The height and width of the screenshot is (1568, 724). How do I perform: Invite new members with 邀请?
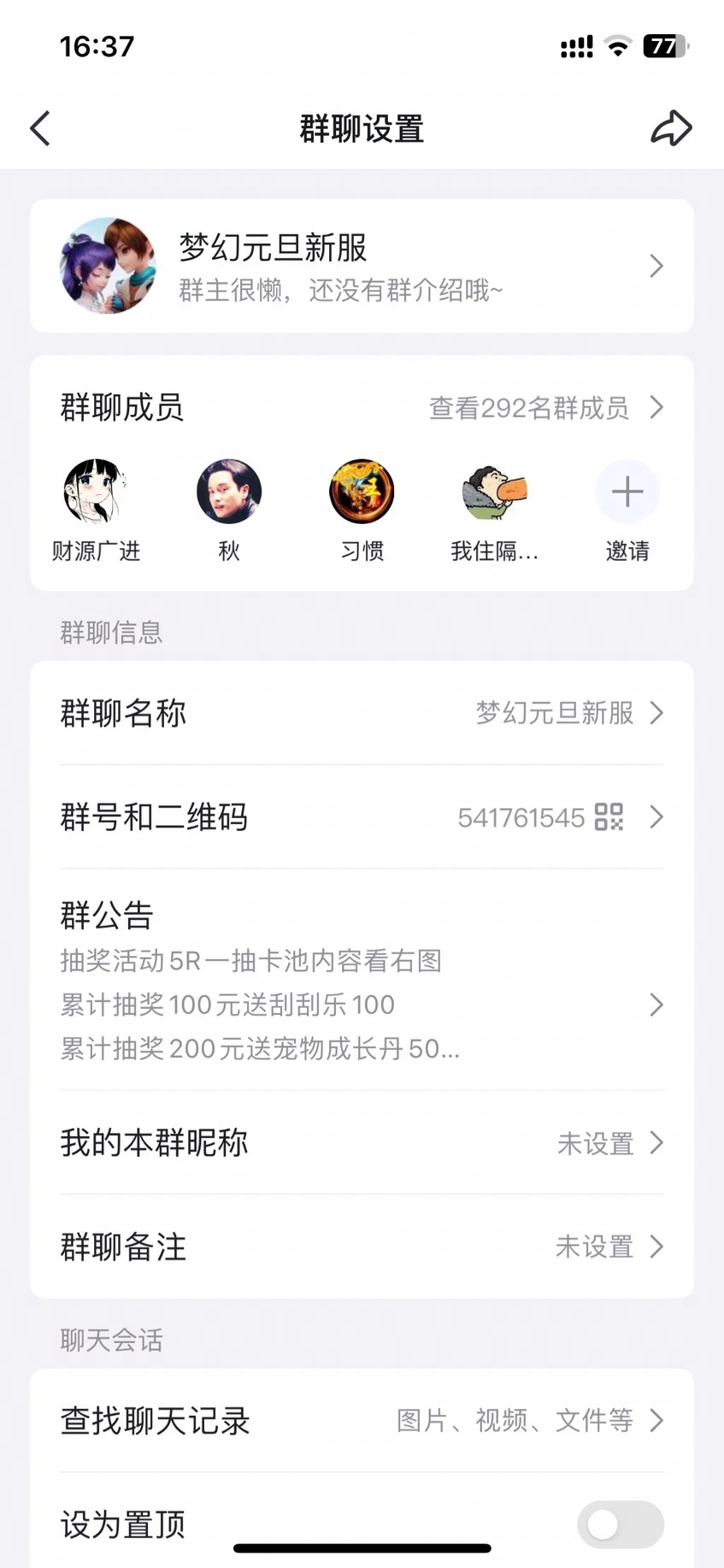tap(627, 492)
